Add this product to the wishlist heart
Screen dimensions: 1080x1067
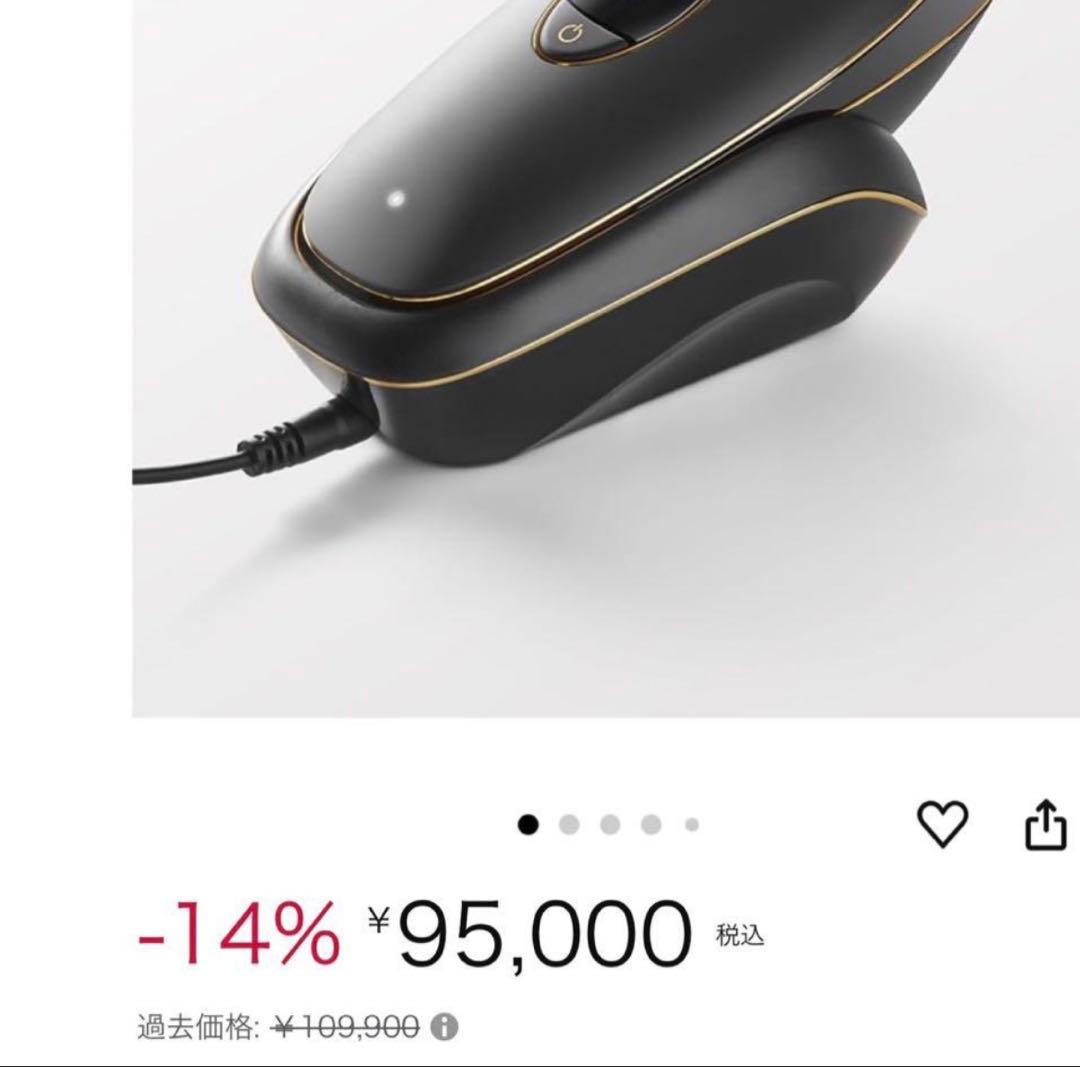(942, 824)
